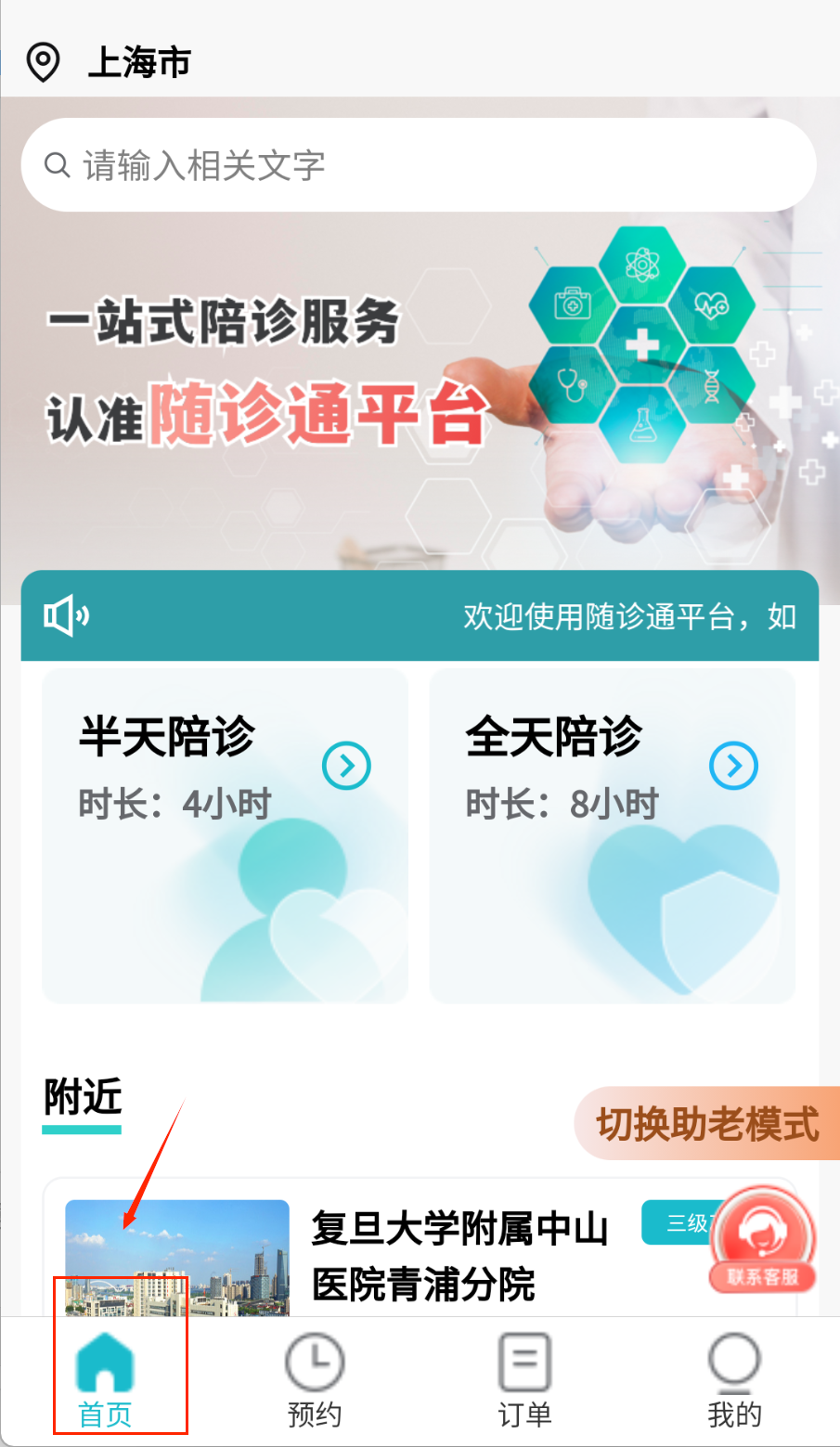Open the 订单 tab

(524, 1380)
